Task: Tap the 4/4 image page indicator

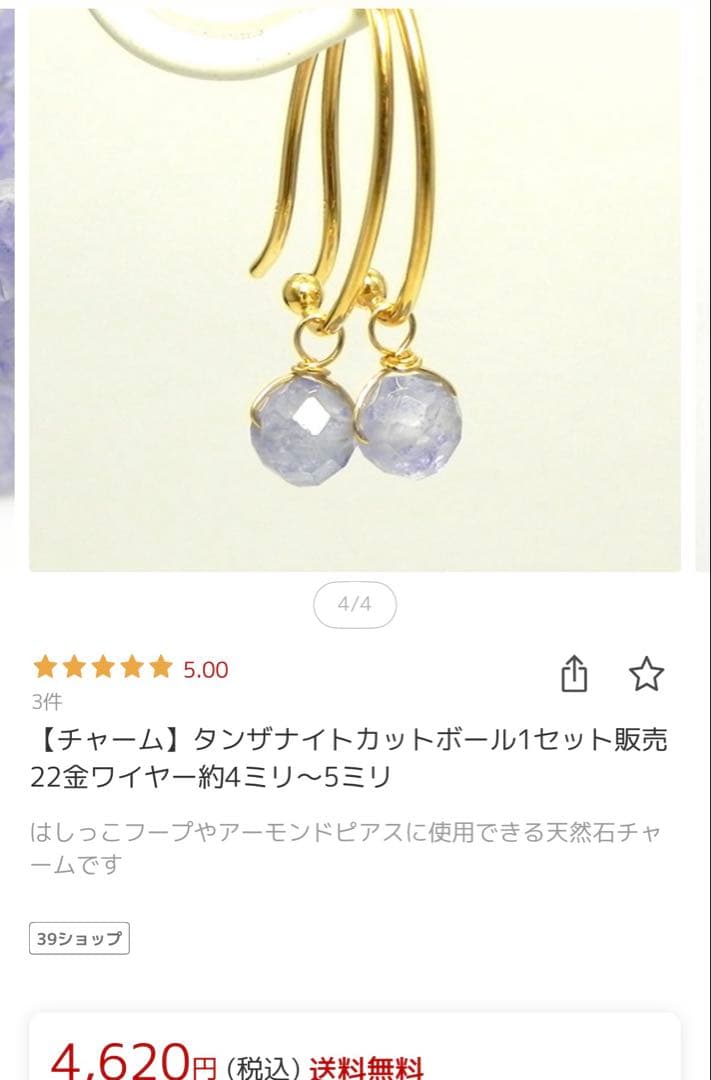Action: (x=355, y=604)
